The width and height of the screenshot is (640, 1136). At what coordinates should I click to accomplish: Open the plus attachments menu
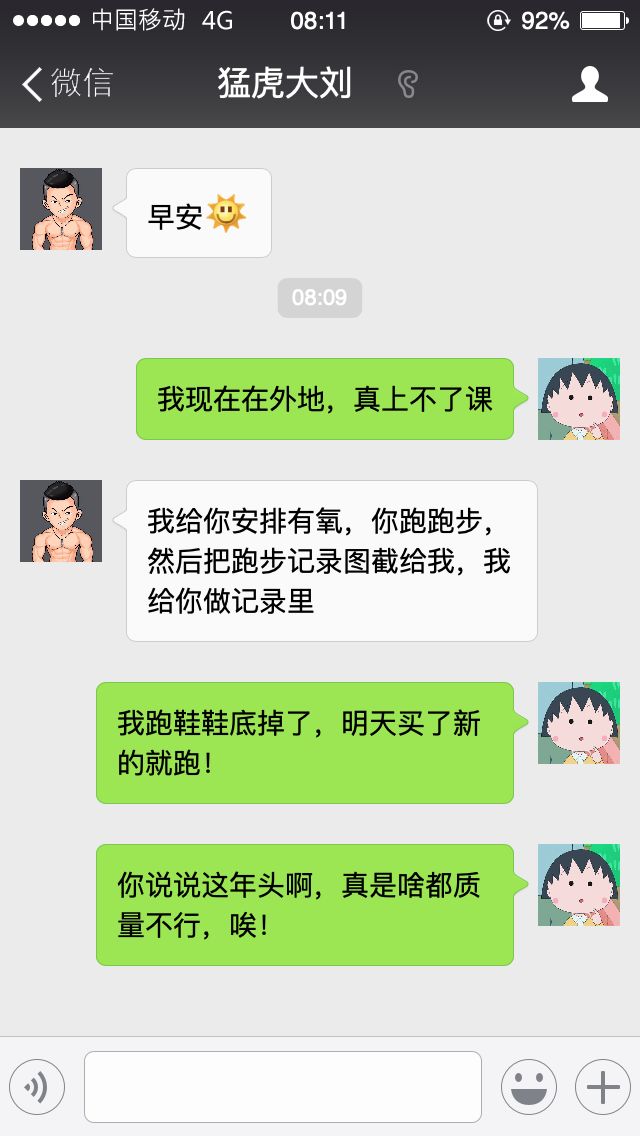(x=602, y=1086)
